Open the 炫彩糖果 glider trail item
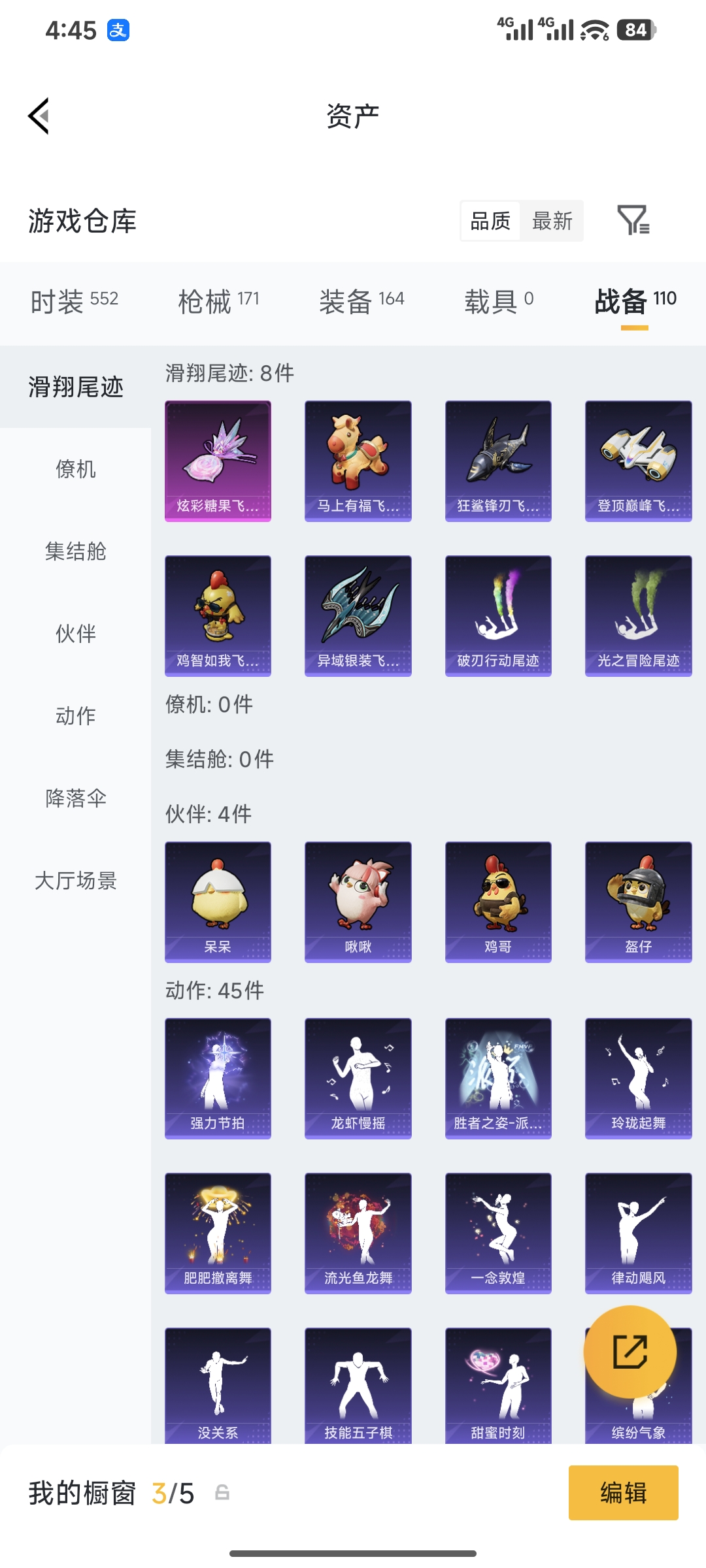This screenshot has width=706, height=1568. (x=218, y=459)
